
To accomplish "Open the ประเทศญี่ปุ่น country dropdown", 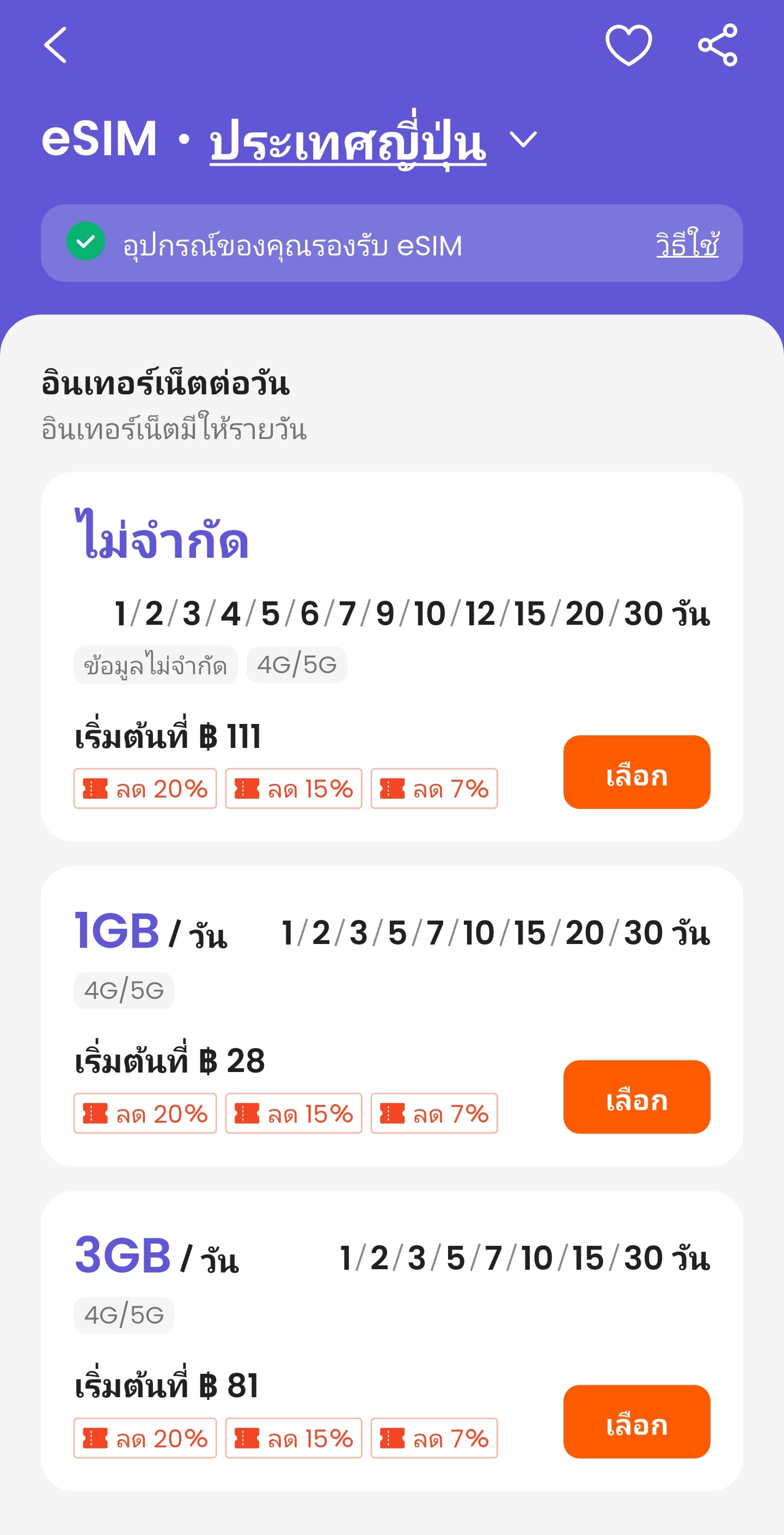I will 373,141.
